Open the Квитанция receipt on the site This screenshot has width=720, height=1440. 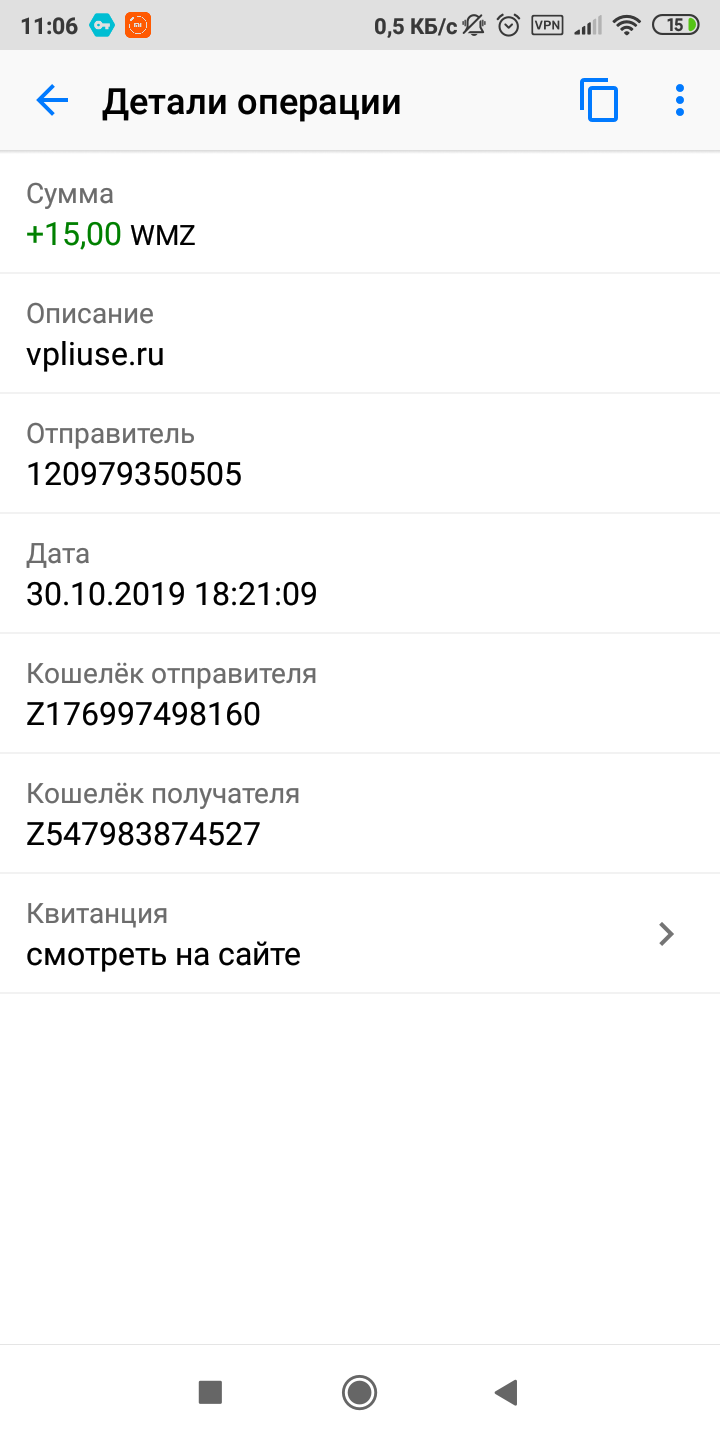[x=360, y=934]
